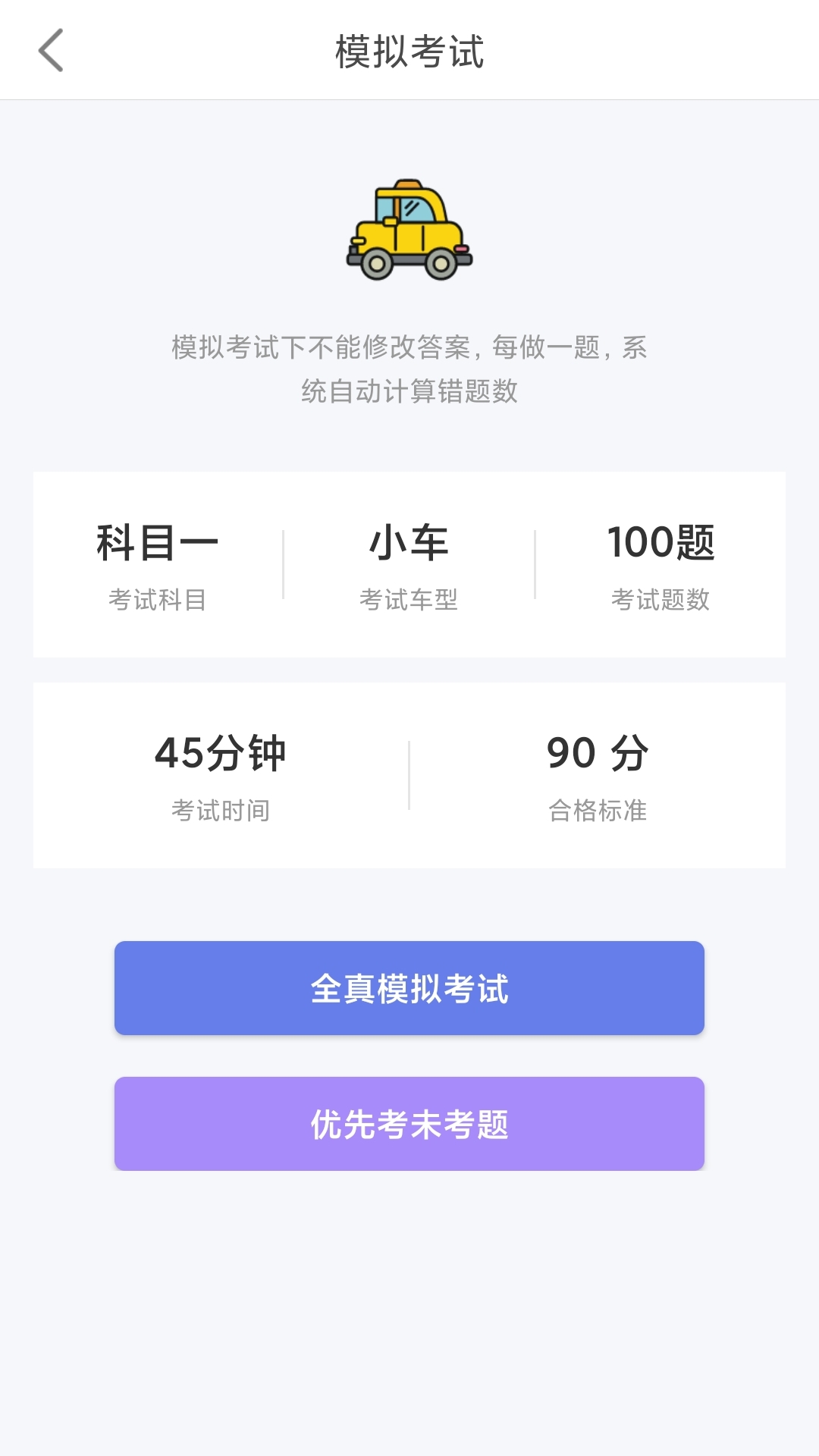Screen dimensions: 819x1456
Task: Tap the 小车 vehicle type
Action: click(409, 540)
